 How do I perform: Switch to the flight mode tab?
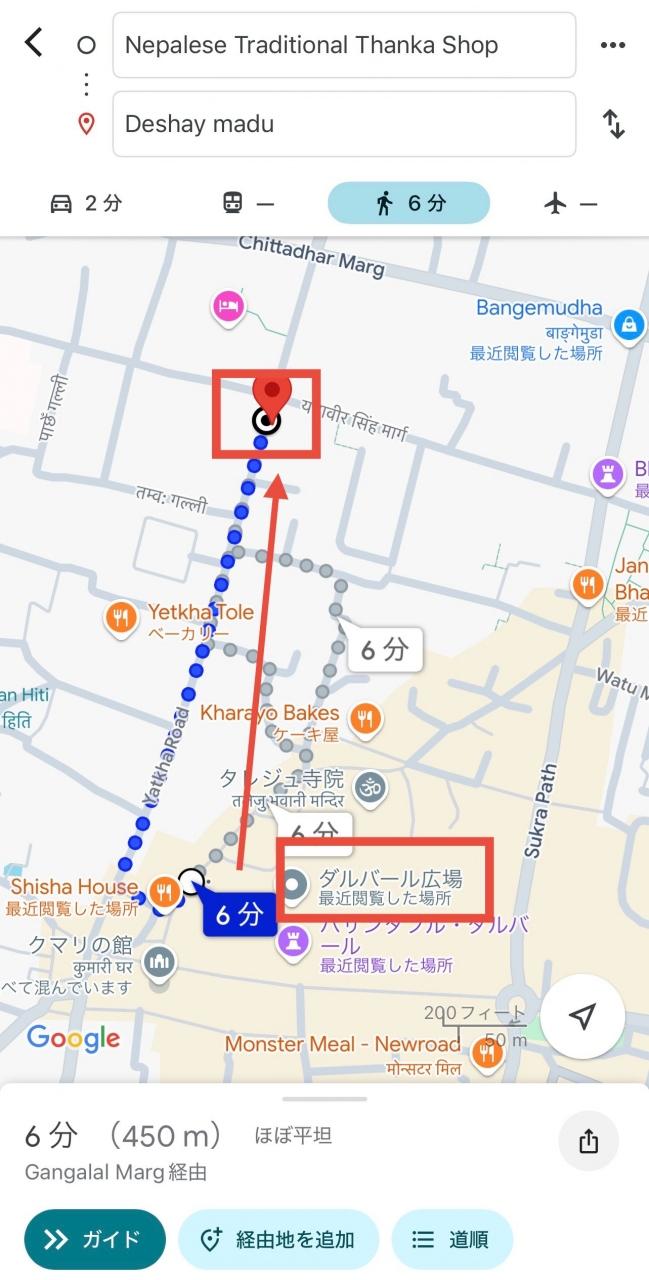570,203
